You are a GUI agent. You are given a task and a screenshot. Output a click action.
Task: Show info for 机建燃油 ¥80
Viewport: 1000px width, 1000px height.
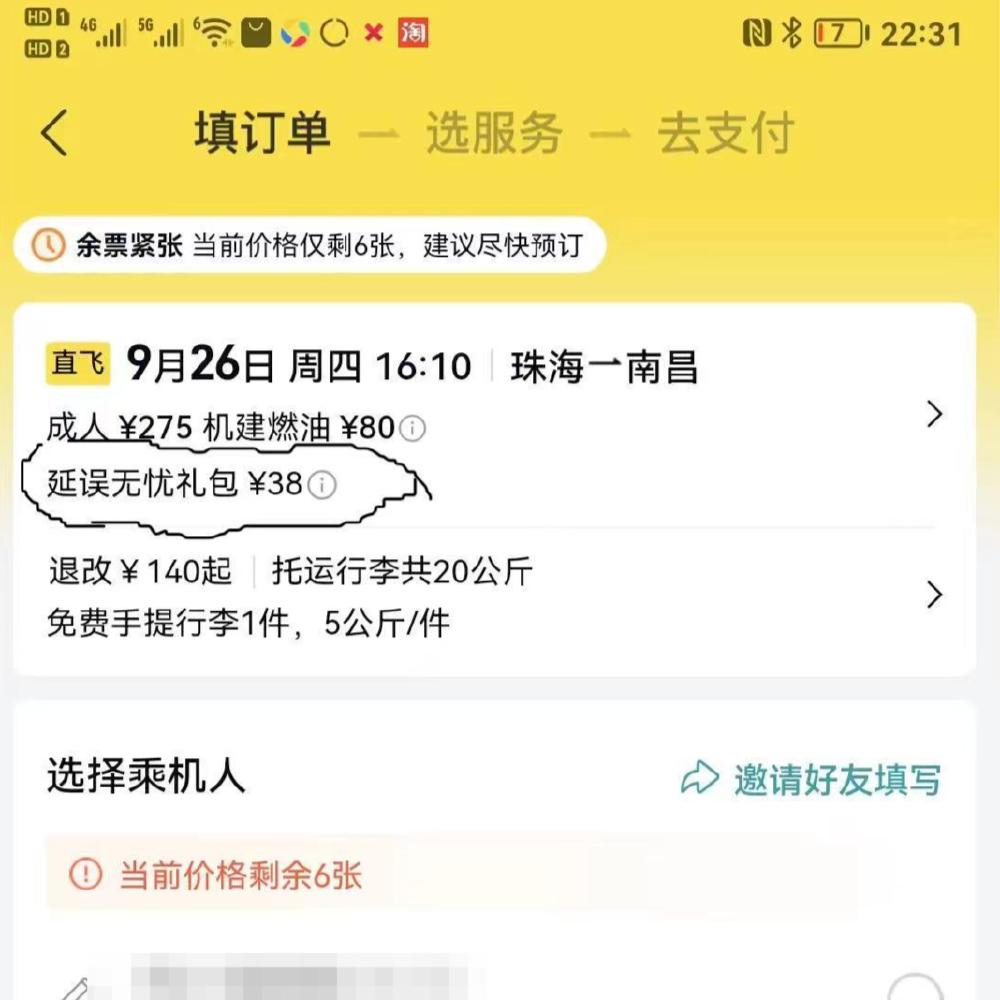412,429
